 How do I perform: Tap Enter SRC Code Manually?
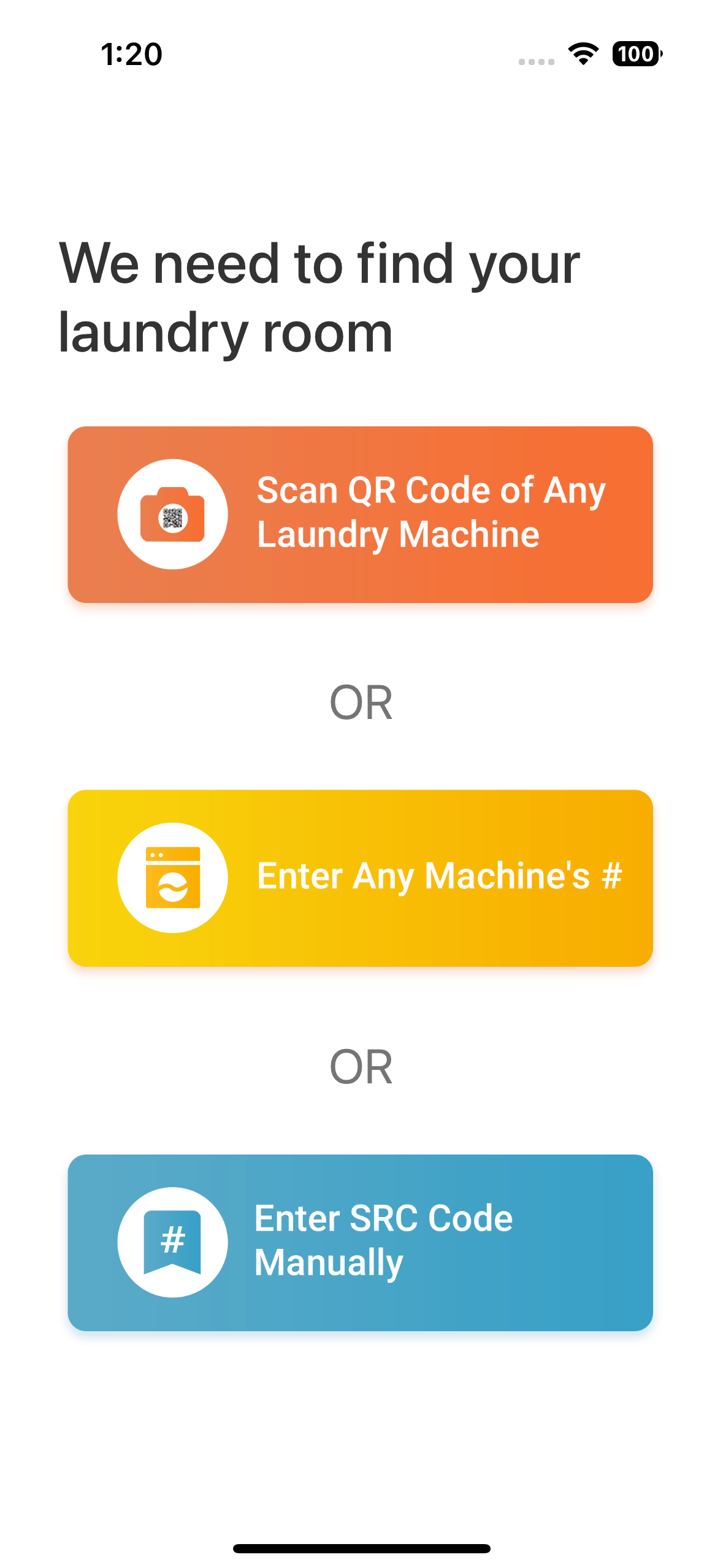tap(361, 1240)
